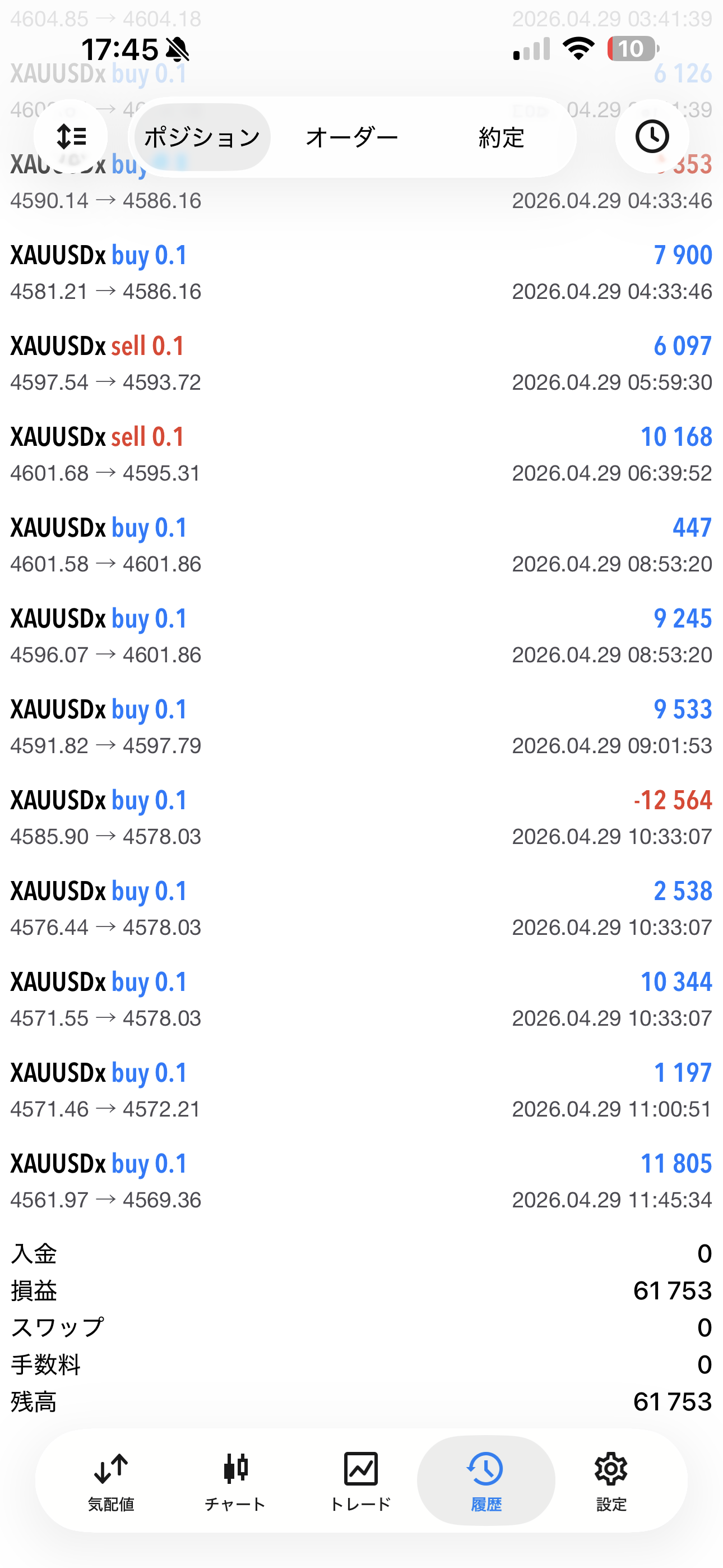Show details of the 447 profit trade
The width and height of the screenshot is (723, 1568).
point(361,546)
